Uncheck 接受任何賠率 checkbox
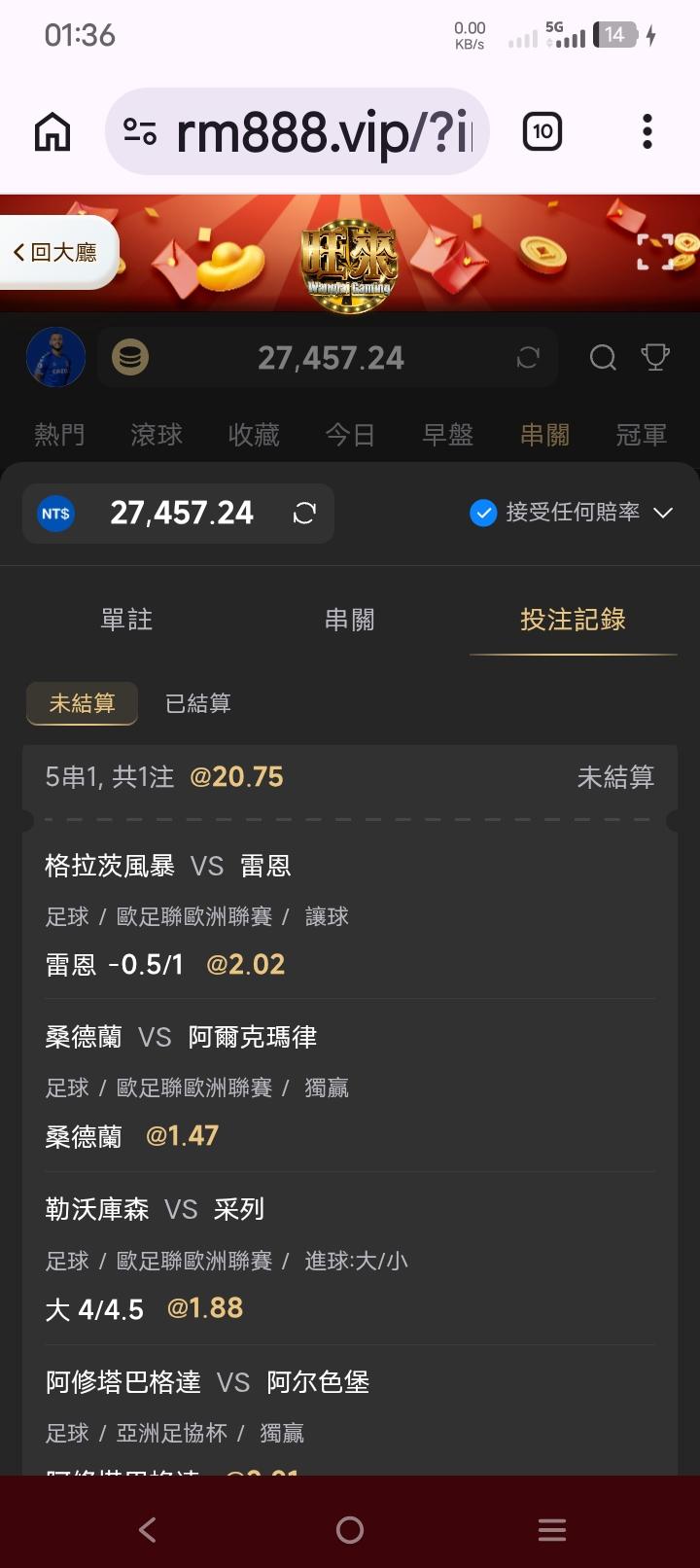The height and width of the screenshot is (1568, 700). [483, 513]
